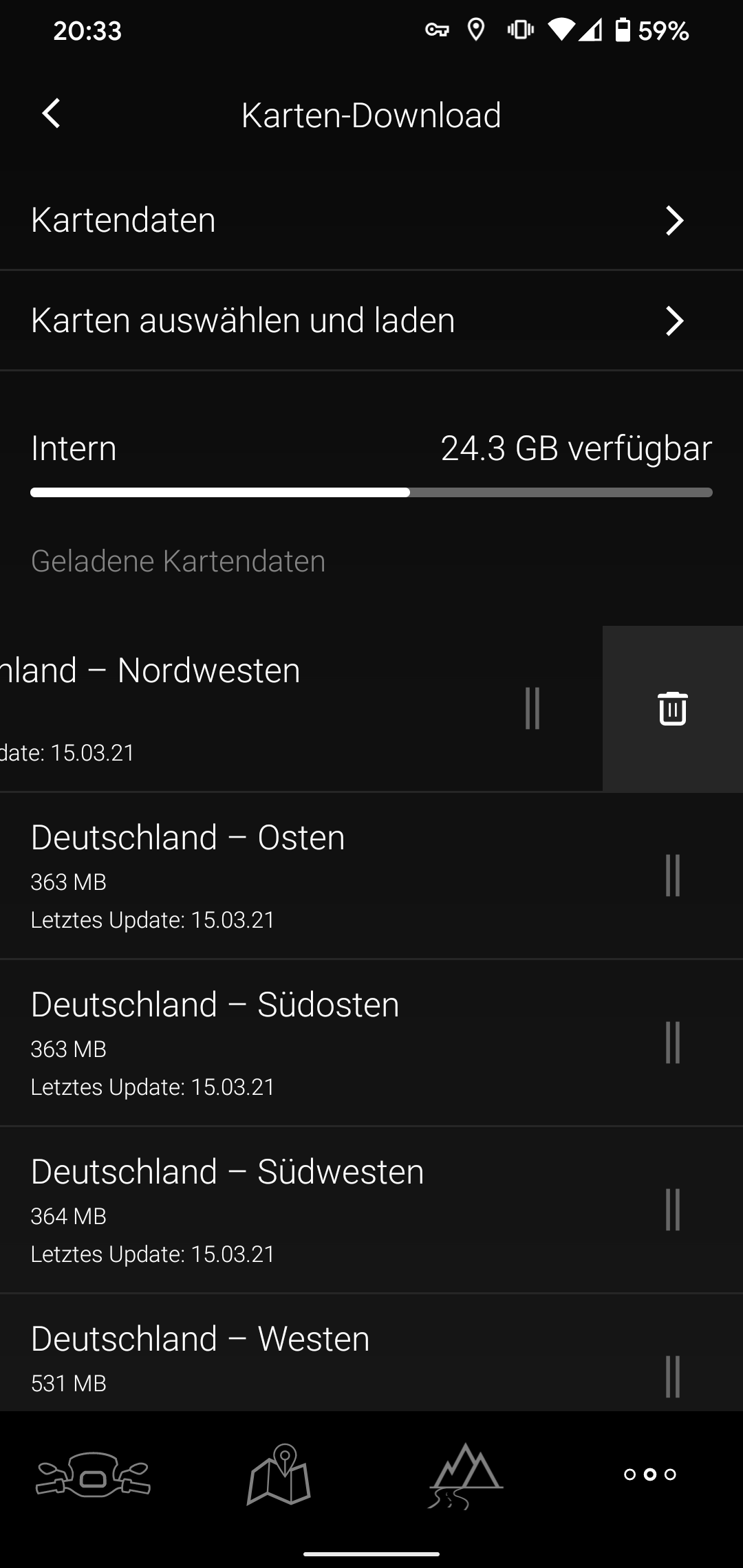The image size is (743, 1568).
Task: Open Karten auswählen und laden
Action: [371, 320]
